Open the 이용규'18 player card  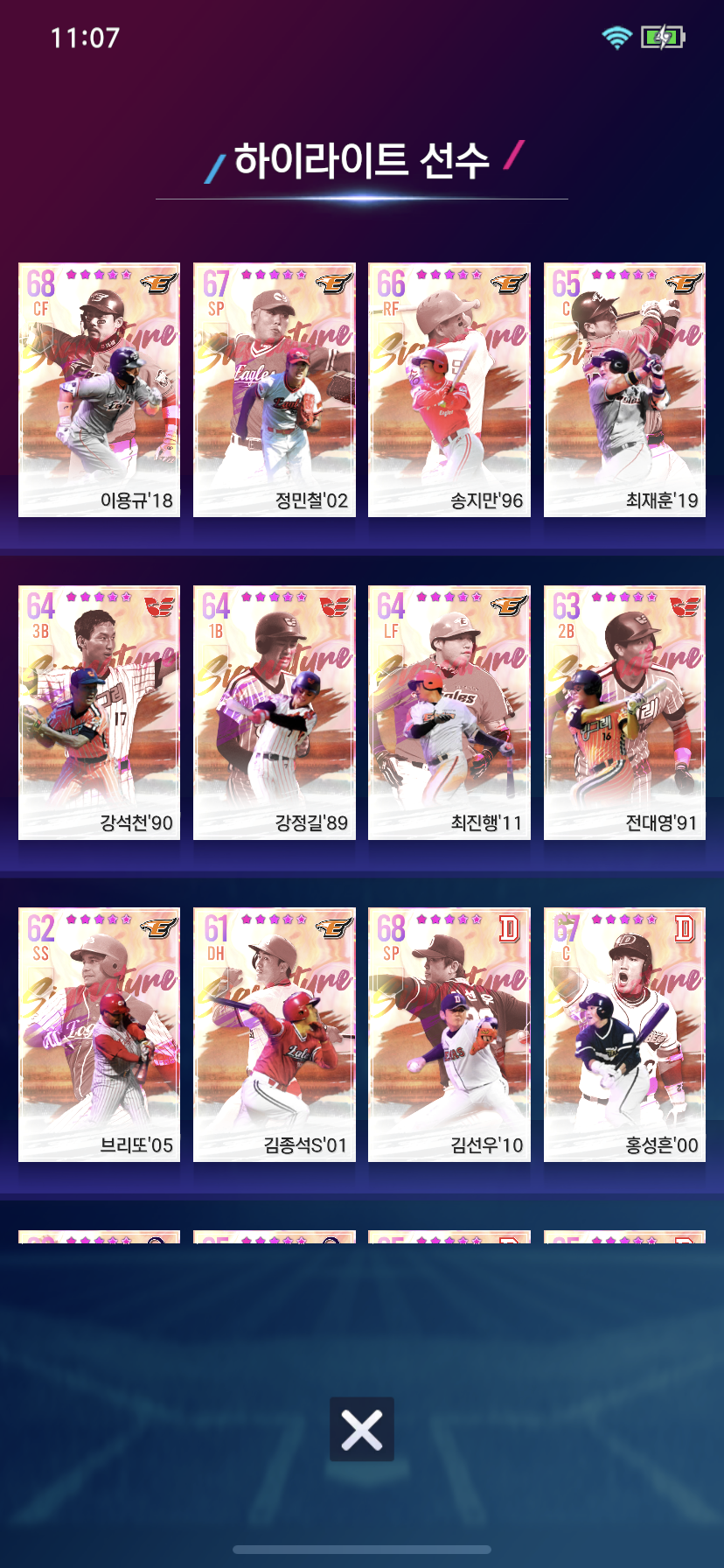(x=99, y=389)
